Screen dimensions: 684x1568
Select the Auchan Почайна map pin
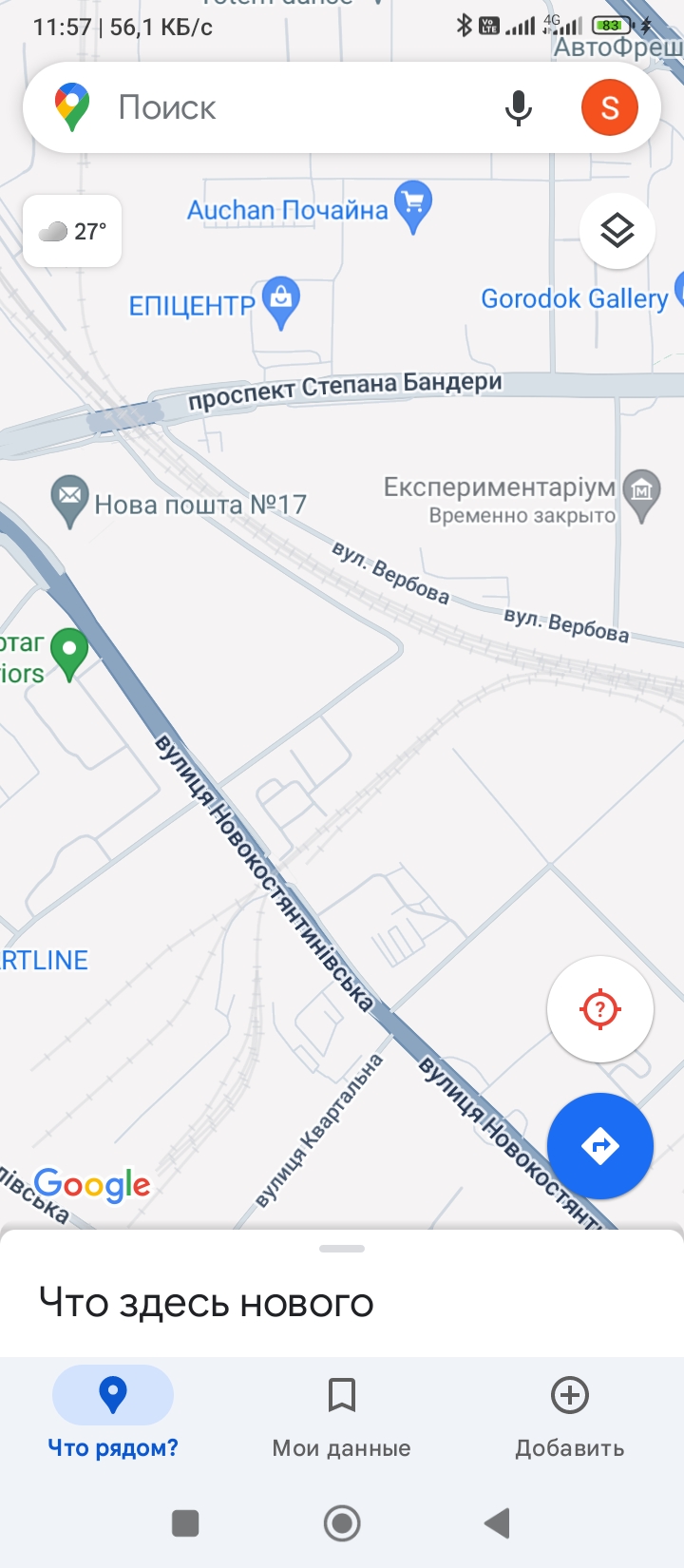(413, 206)
